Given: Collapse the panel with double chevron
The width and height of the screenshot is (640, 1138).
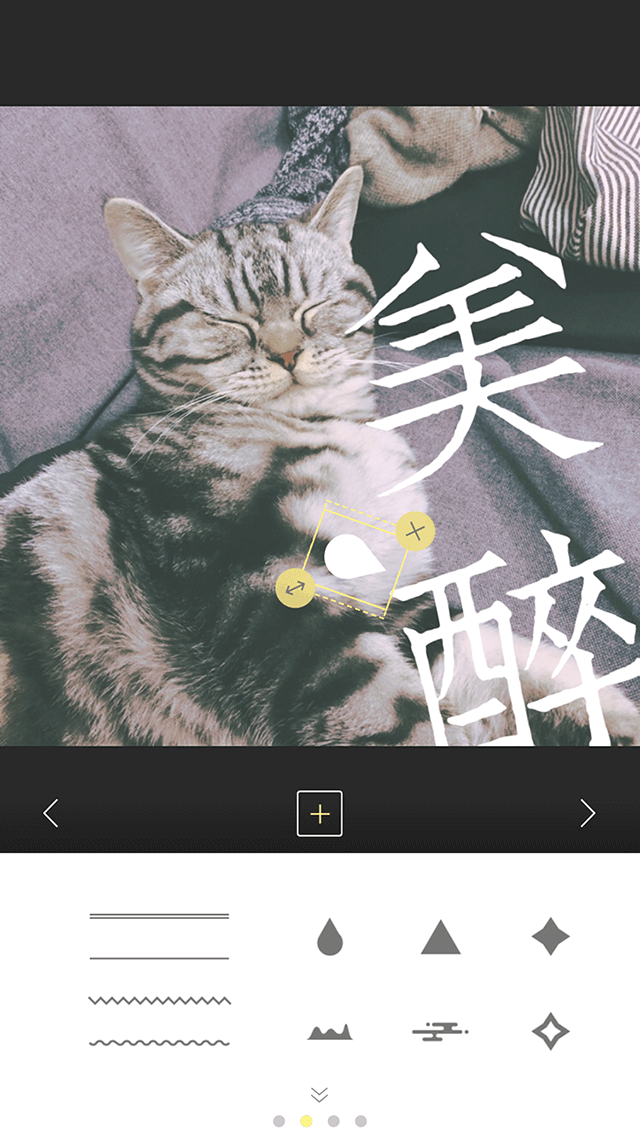Looking at the screenshot, I should click(x=320, y=1095).
